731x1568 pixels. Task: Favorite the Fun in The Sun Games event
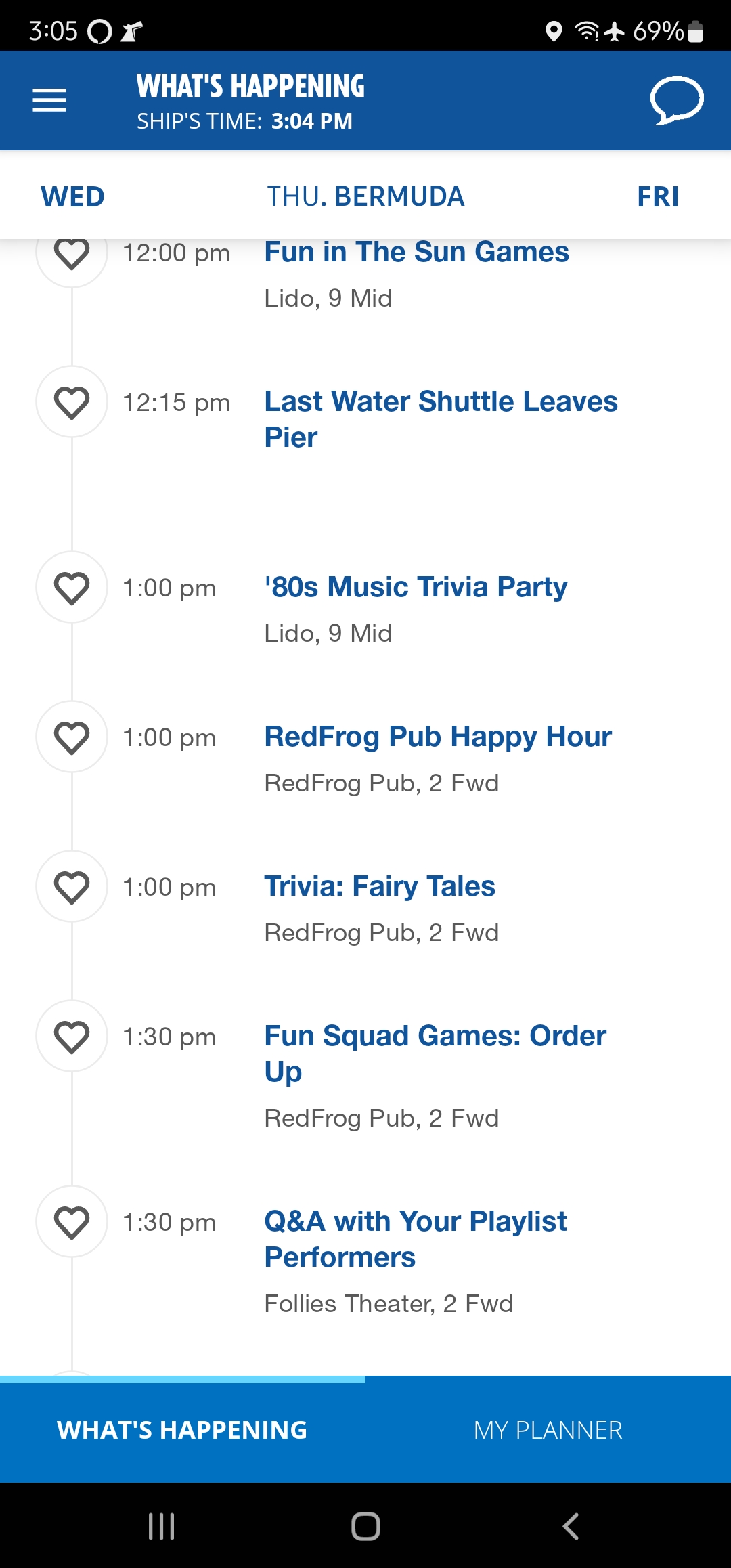coord(72,254)
